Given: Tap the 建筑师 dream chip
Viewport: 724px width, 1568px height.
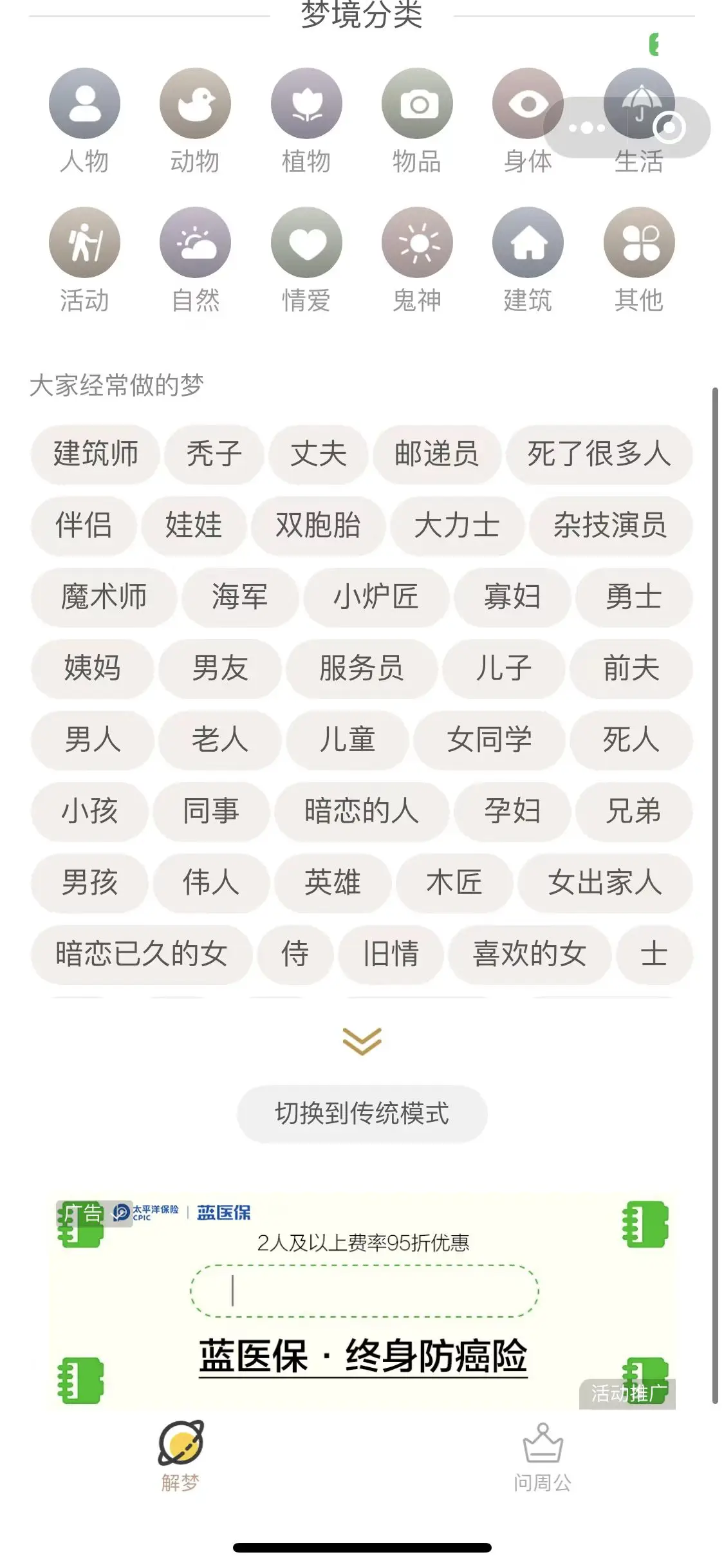Looking at the screenshot, I should 95,454.
